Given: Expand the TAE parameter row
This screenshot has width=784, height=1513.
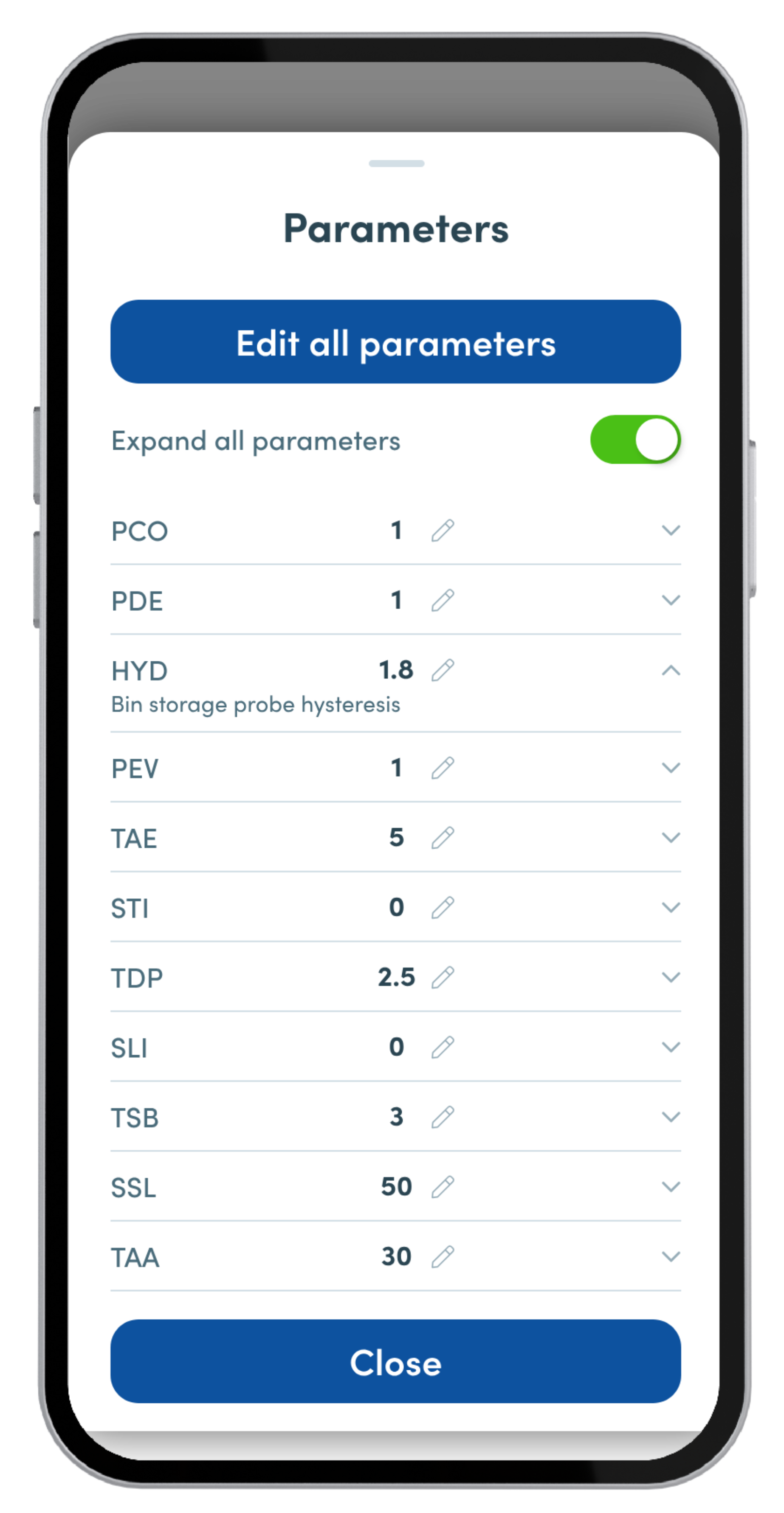Looking at the screenshot, I should [x=671, y=838].
